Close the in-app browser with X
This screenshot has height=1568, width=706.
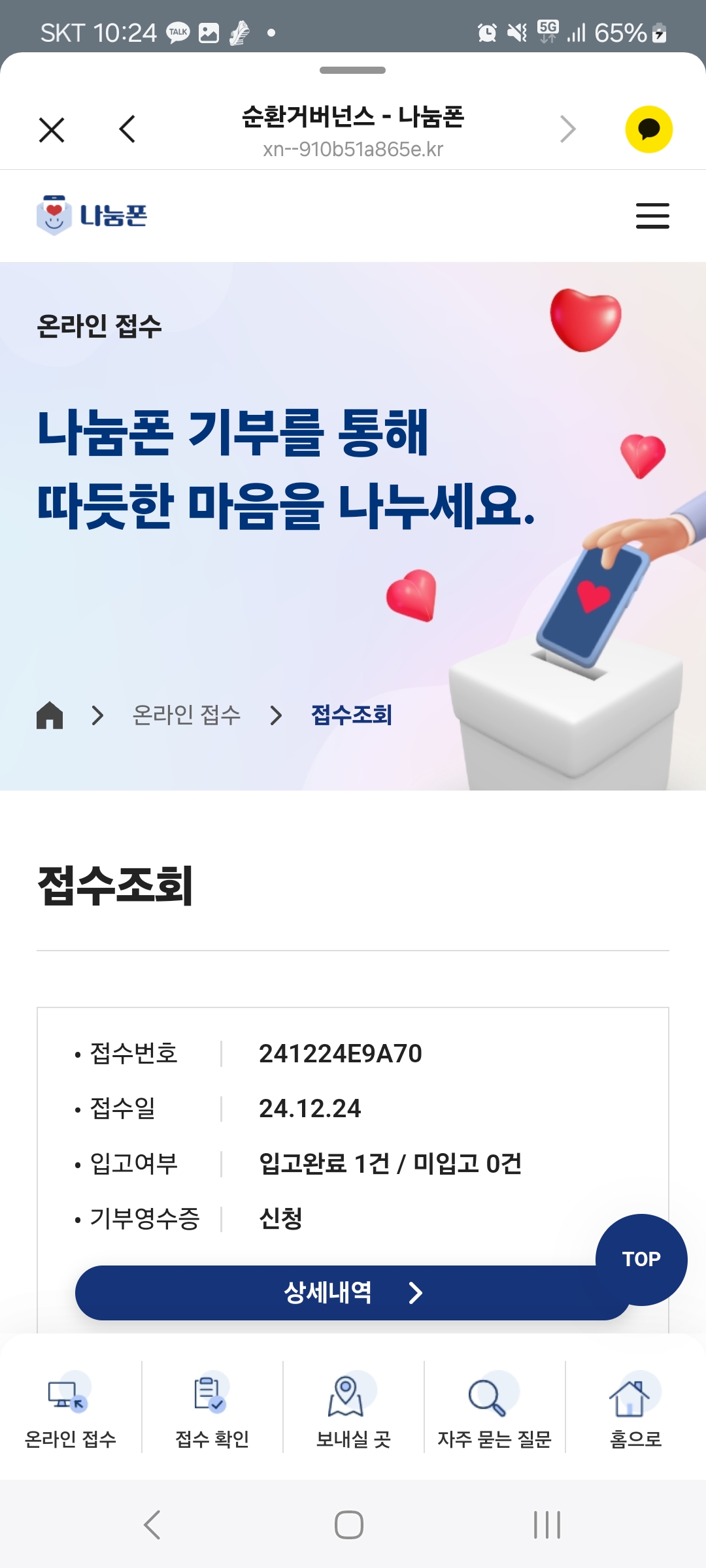[x=52, y=129]
